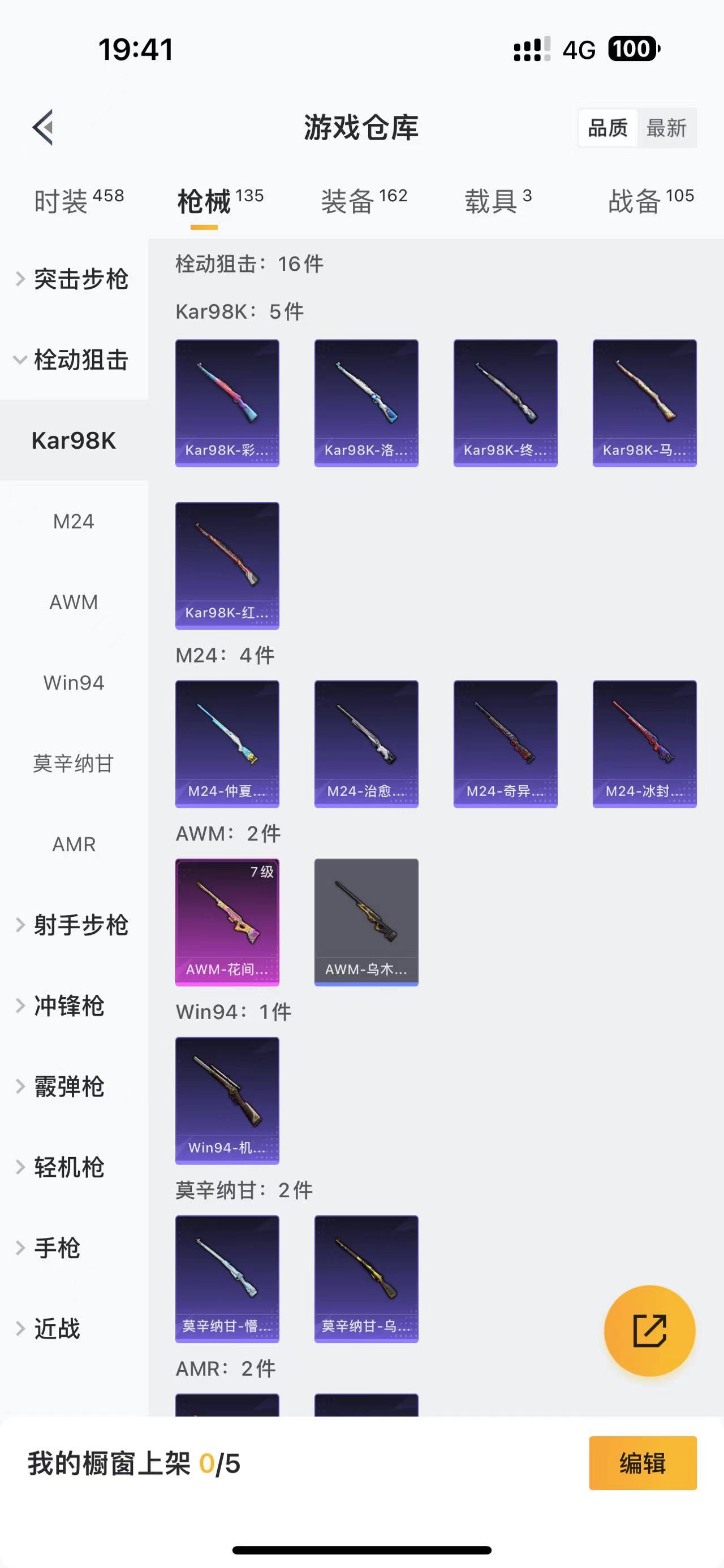The height and width of the screenshot is (1568, 724).
Task: Tap the back arrow to exit warehouse
Action: (41, 128)
